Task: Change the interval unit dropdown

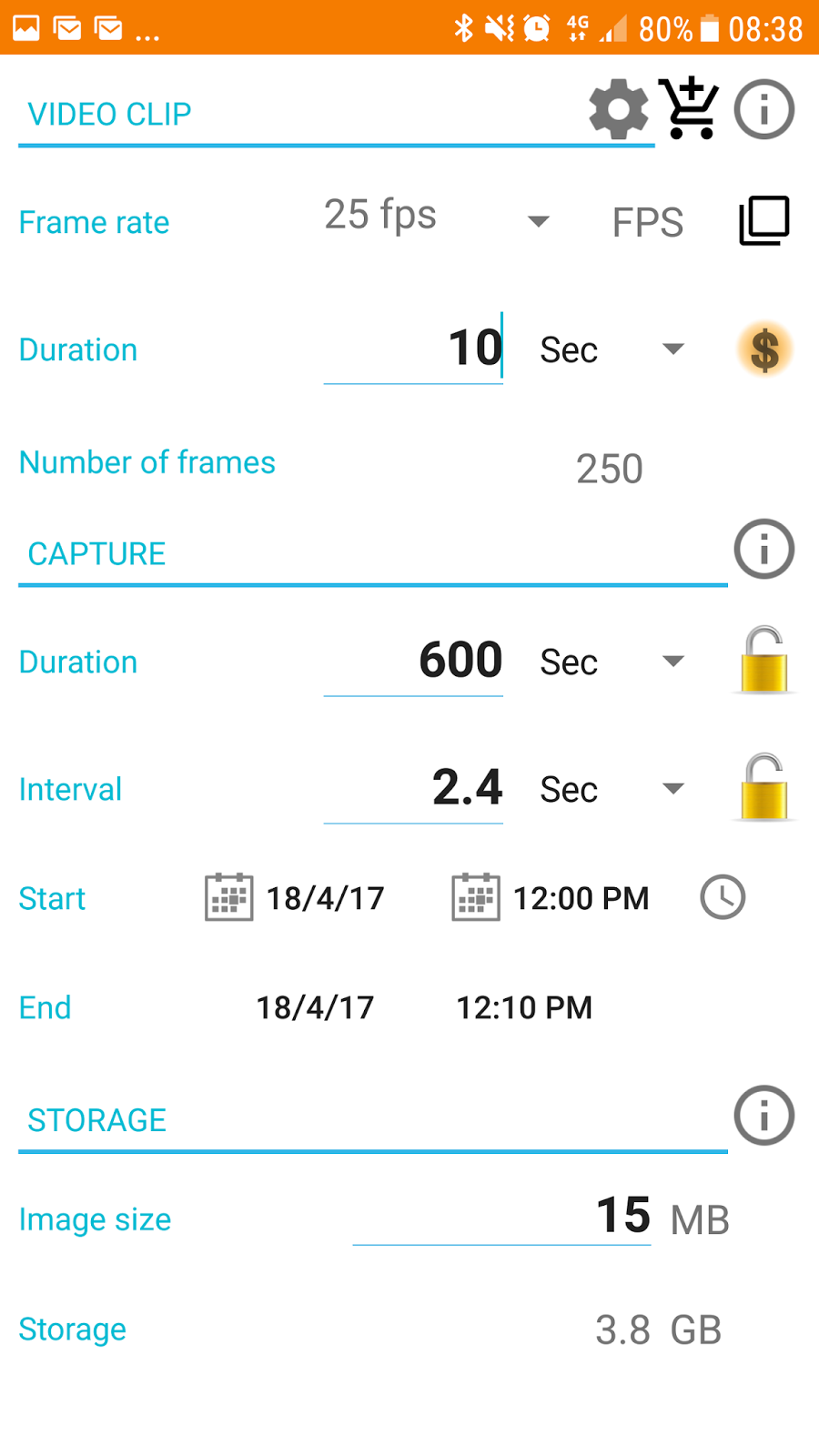Action: coord(612,789)
